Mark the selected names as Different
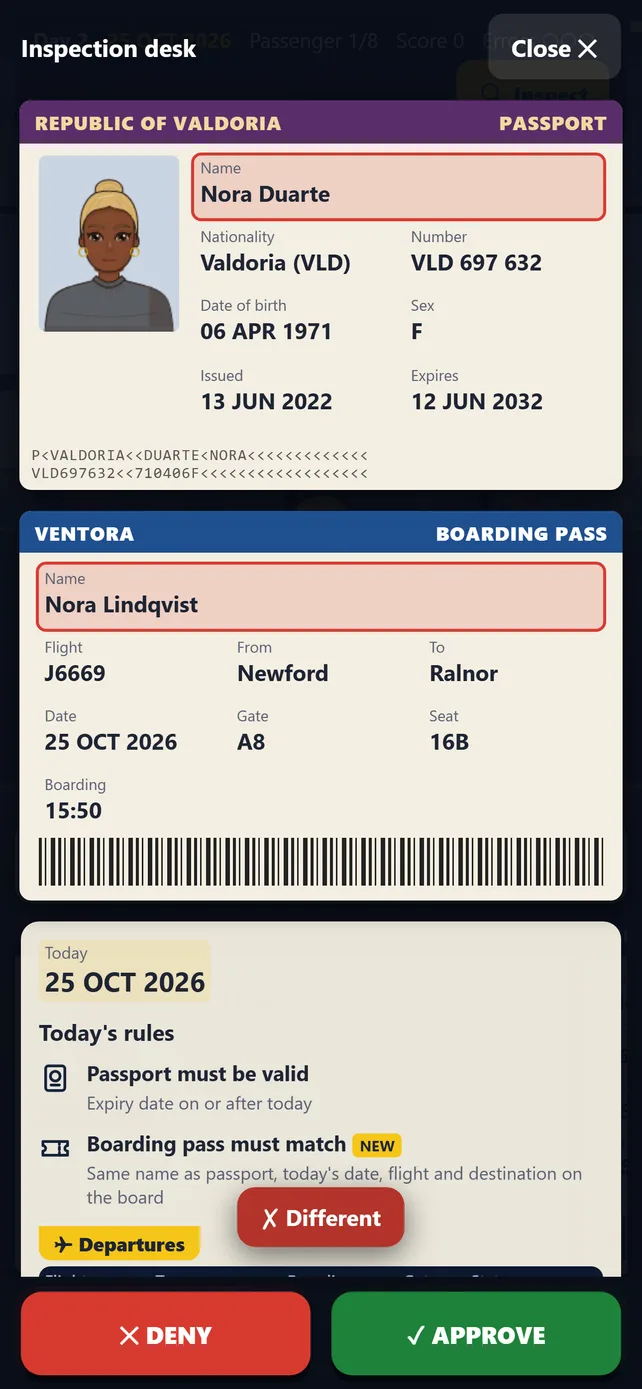 (321, 1218)
